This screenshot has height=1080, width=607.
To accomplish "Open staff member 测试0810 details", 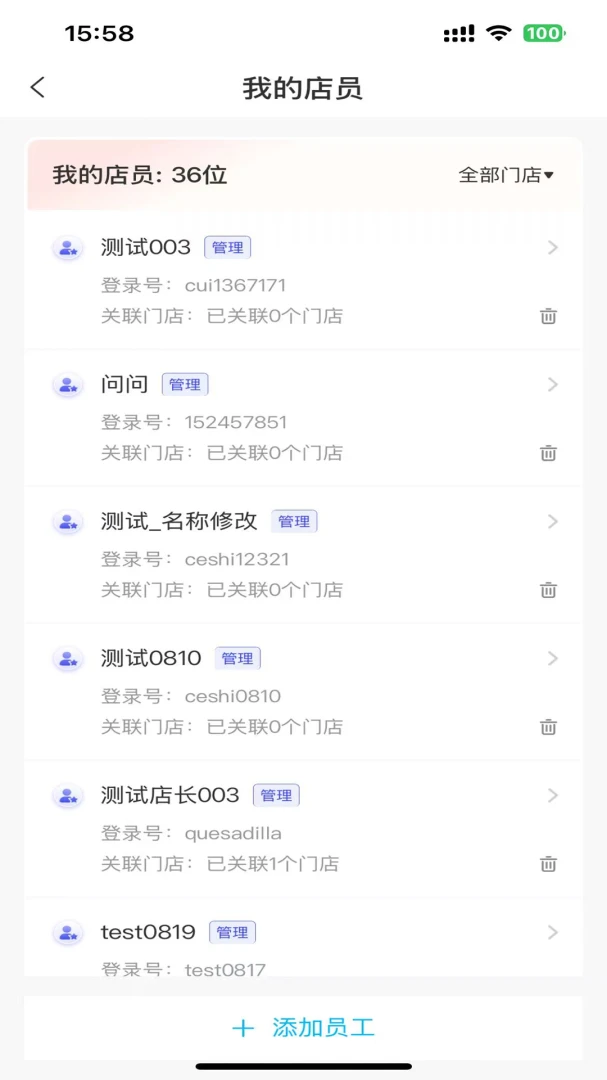I will (303, 692).
